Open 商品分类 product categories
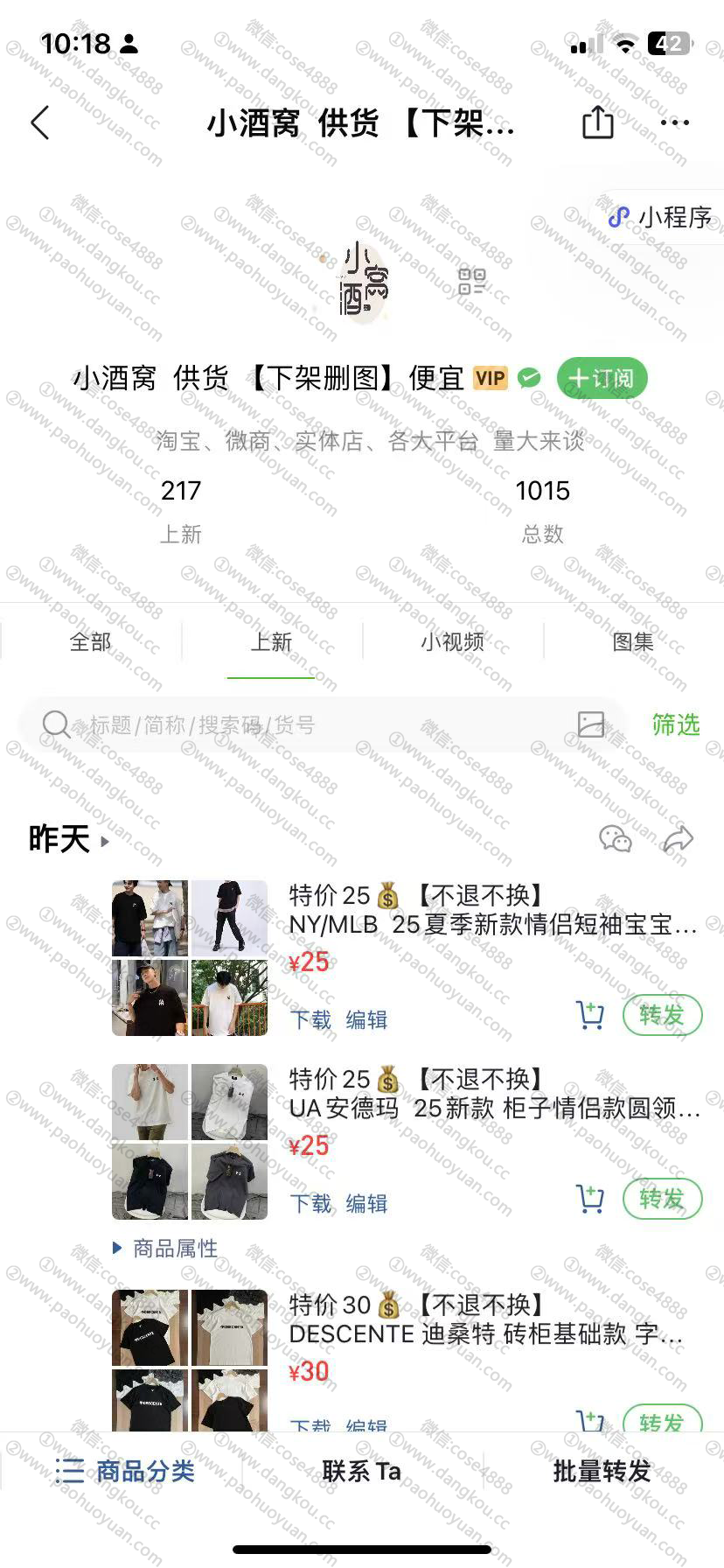The height and width of the screenshot is (1568, 724). tap(125, 1472)
